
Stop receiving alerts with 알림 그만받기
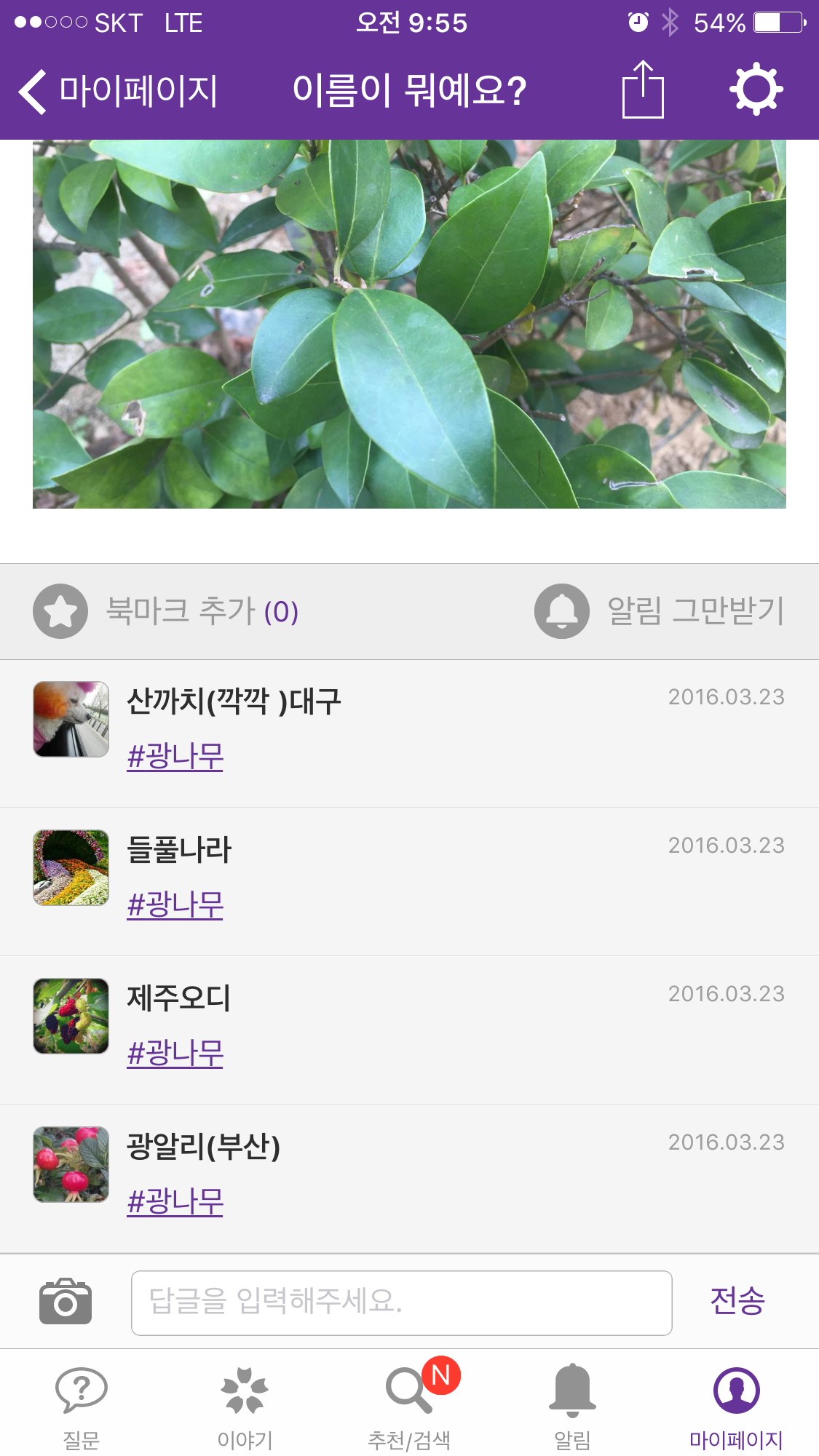click(x=660, y=611)
